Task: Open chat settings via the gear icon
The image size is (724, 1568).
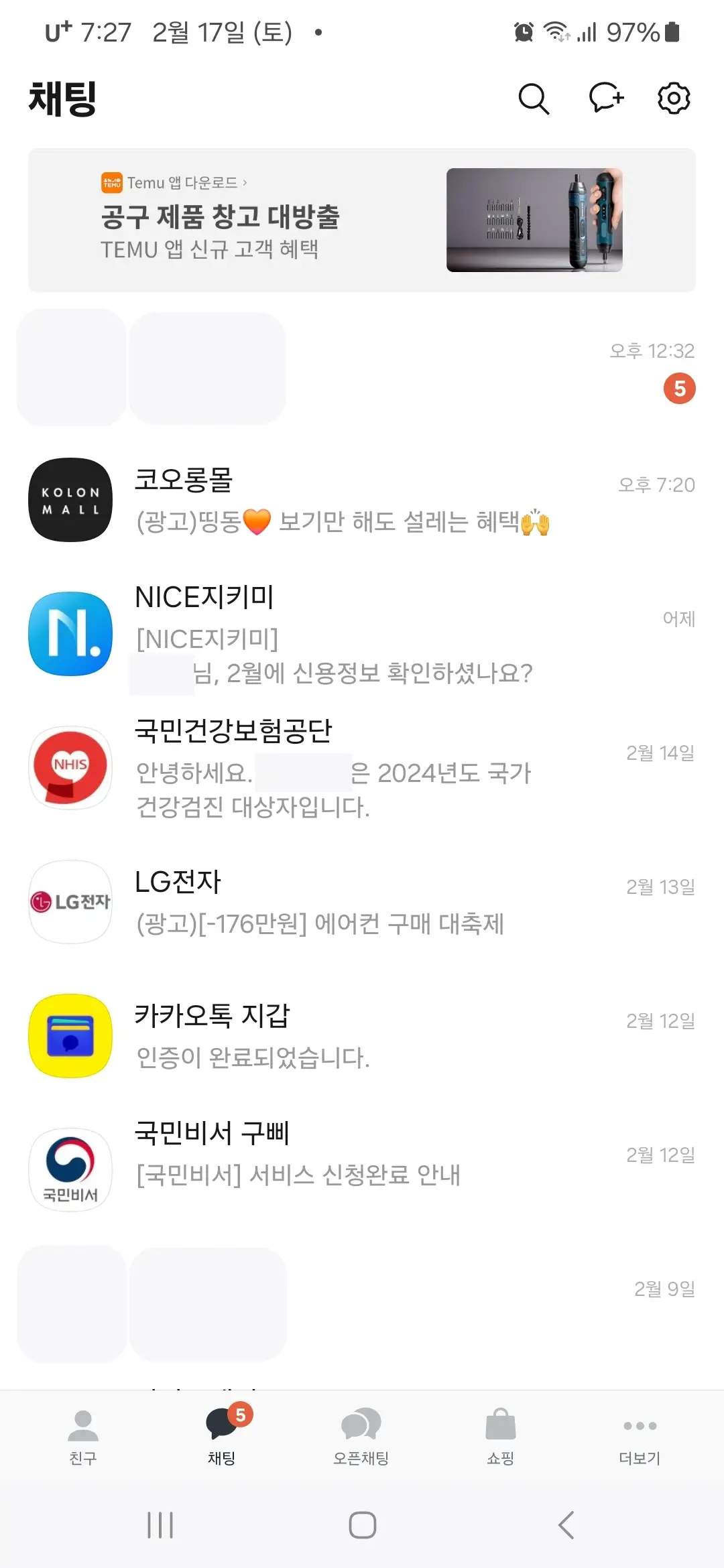Action: point(673,99)
